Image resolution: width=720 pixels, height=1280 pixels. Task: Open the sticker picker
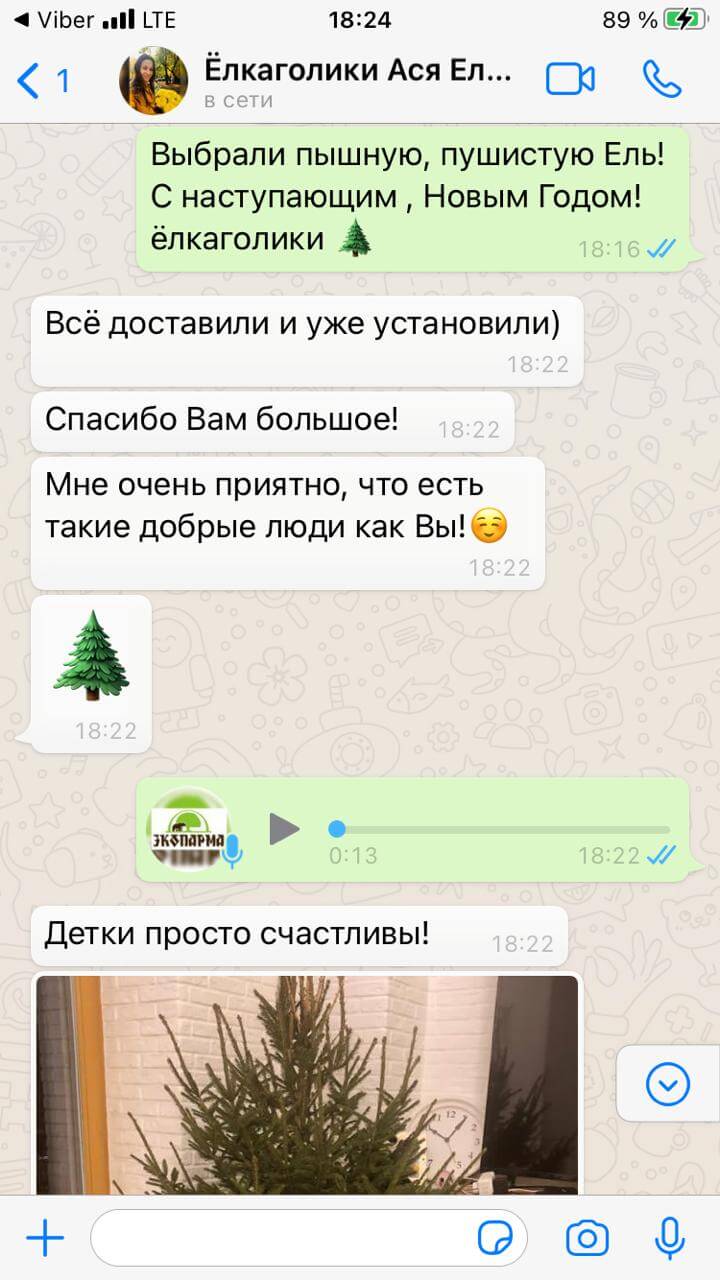[495, 1239]
